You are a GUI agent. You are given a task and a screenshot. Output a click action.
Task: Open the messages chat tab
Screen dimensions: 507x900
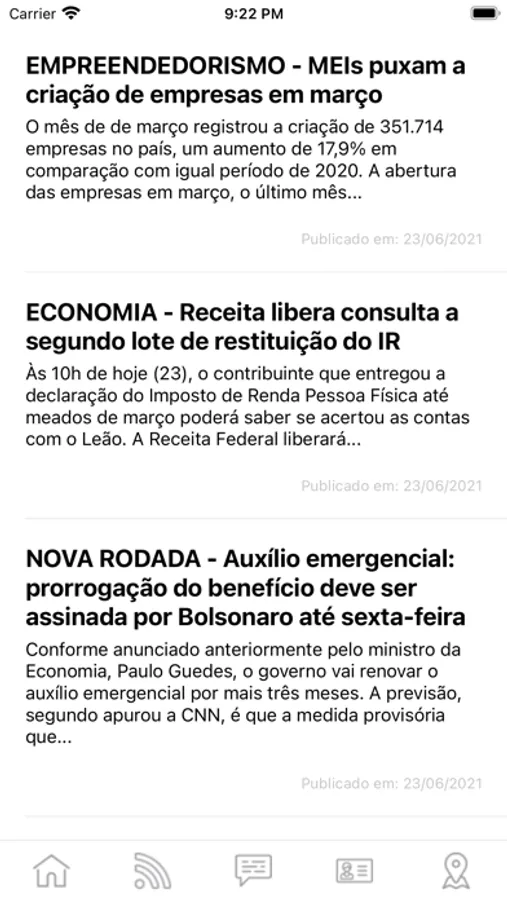[253, 871]
